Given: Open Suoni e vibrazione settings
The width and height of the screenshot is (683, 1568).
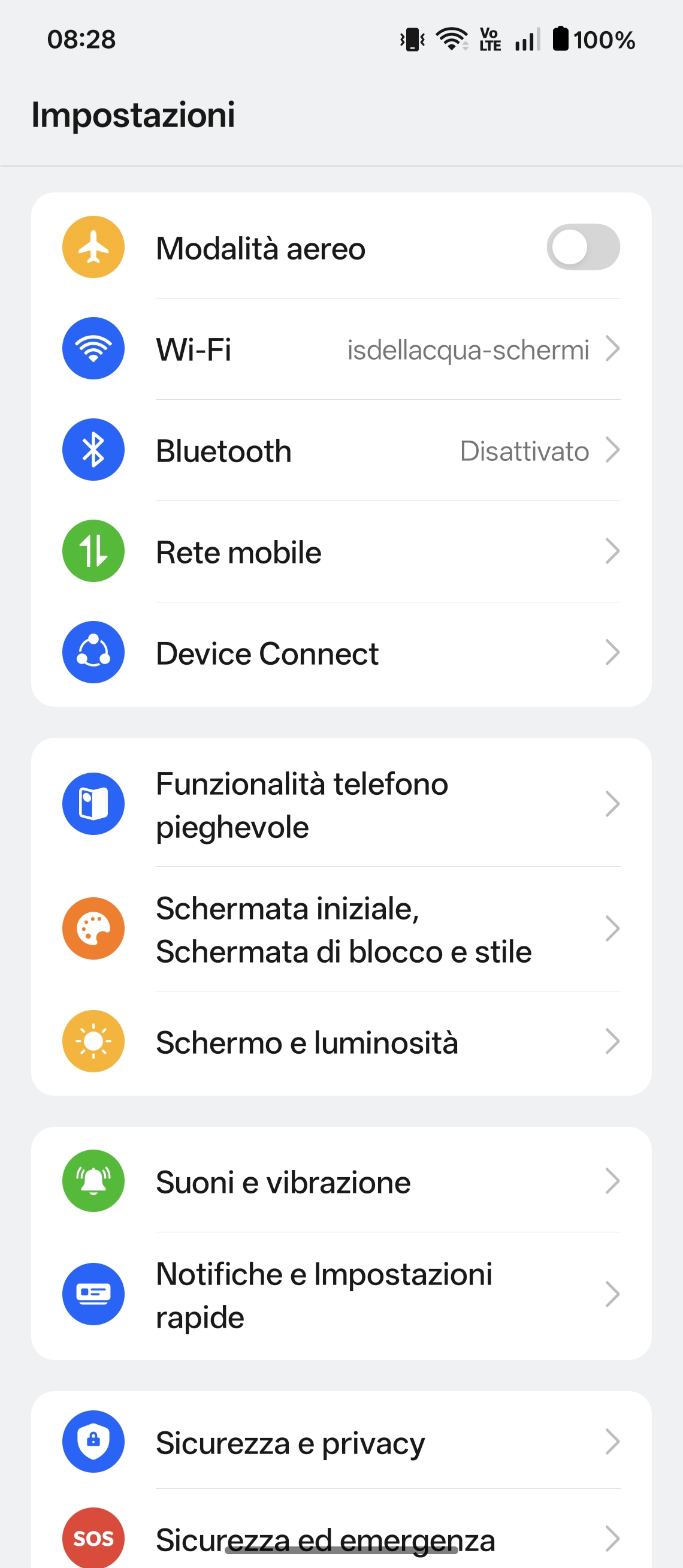Looking at the screenshot, I should point(340,1181).
